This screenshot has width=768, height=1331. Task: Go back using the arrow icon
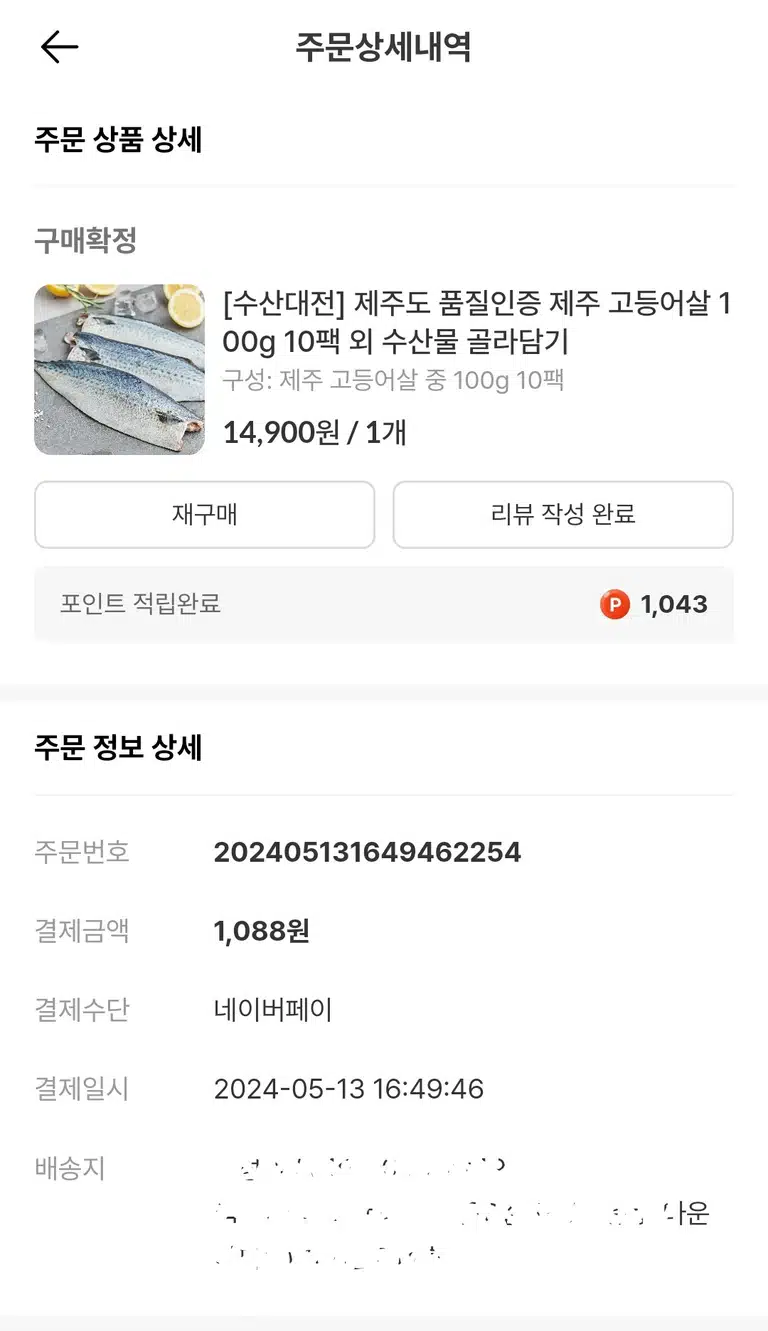(x=59, y=47)
